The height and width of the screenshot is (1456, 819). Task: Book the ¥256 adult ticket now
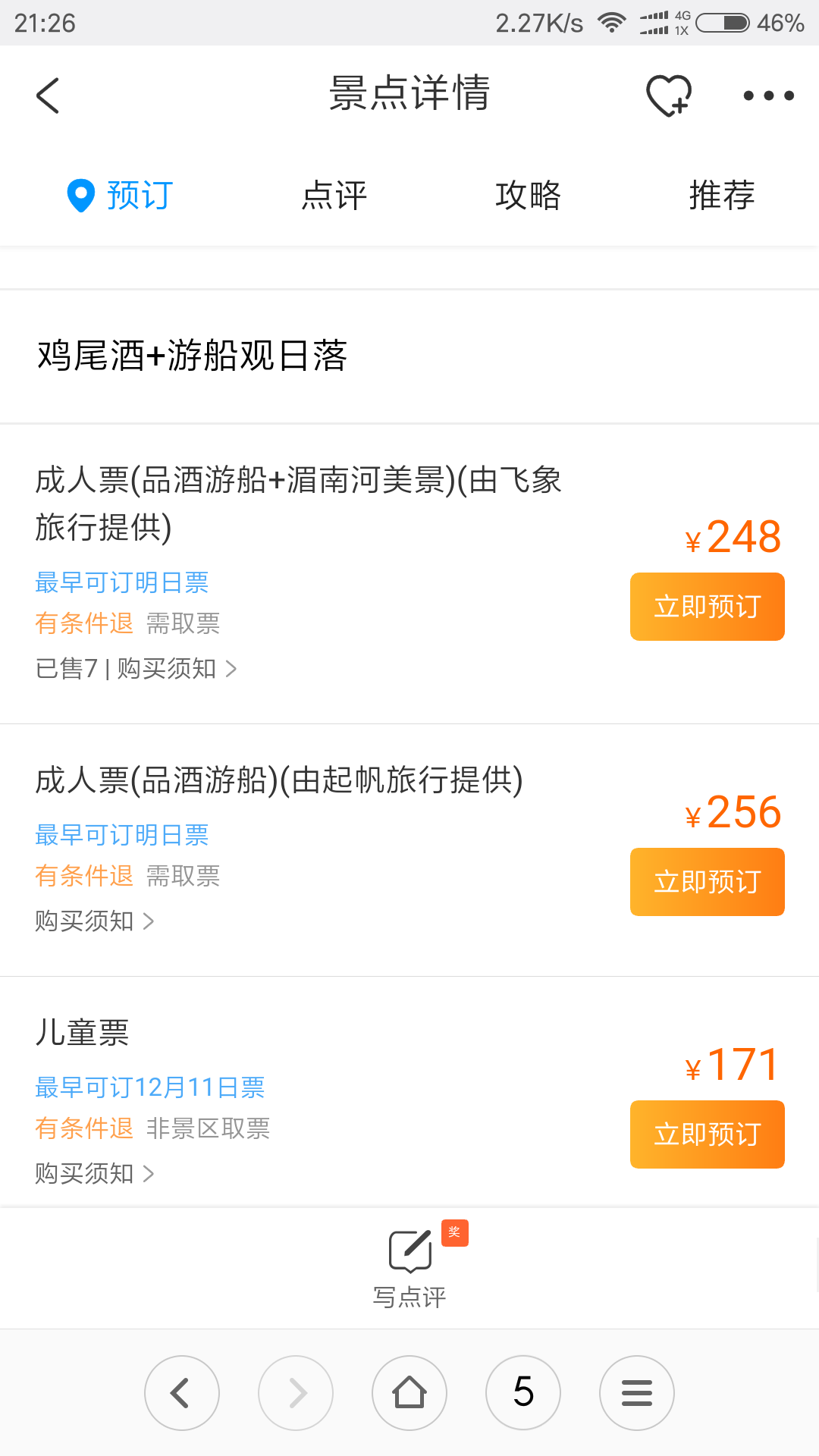pos(707,882)
